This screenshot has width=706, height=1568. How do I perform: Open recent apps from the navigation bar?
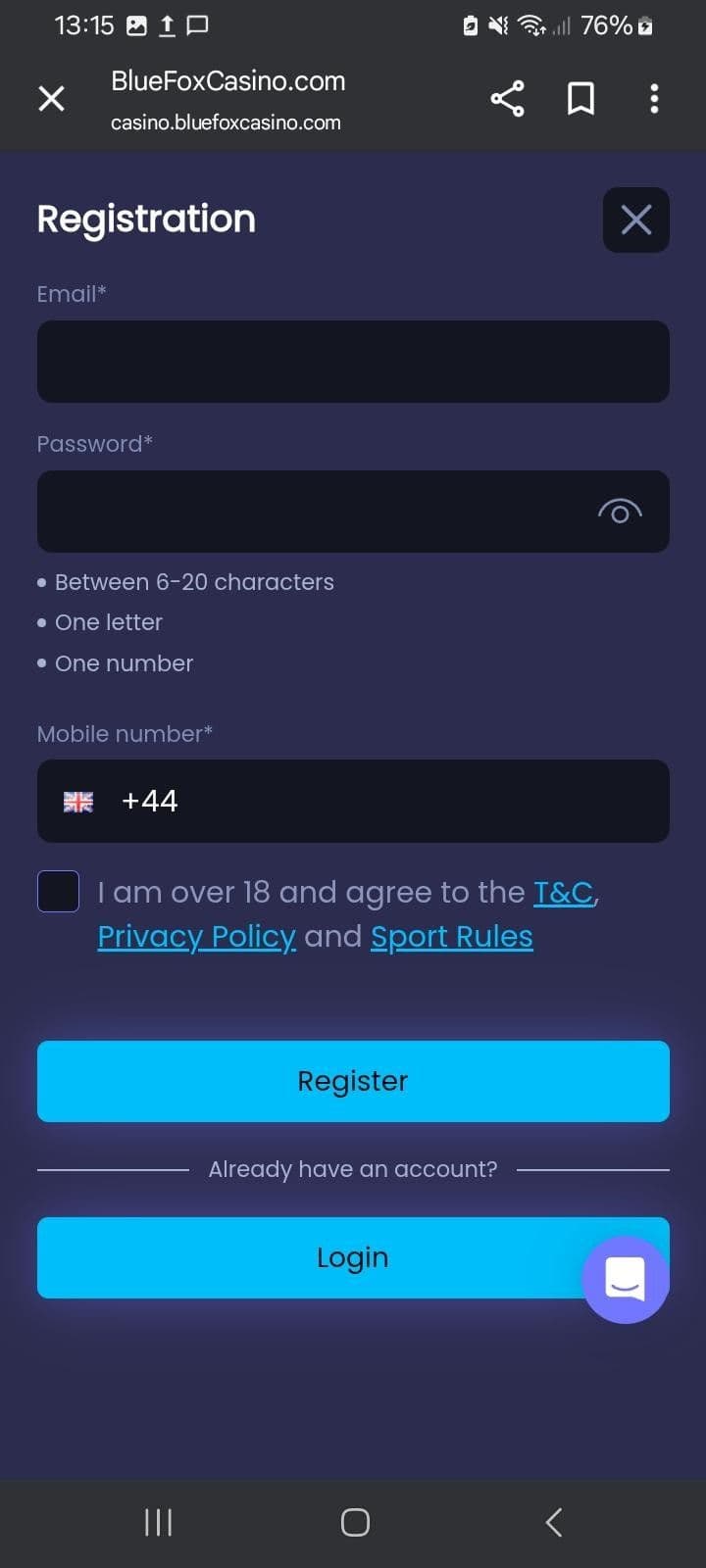click(x=157, y=1522)
